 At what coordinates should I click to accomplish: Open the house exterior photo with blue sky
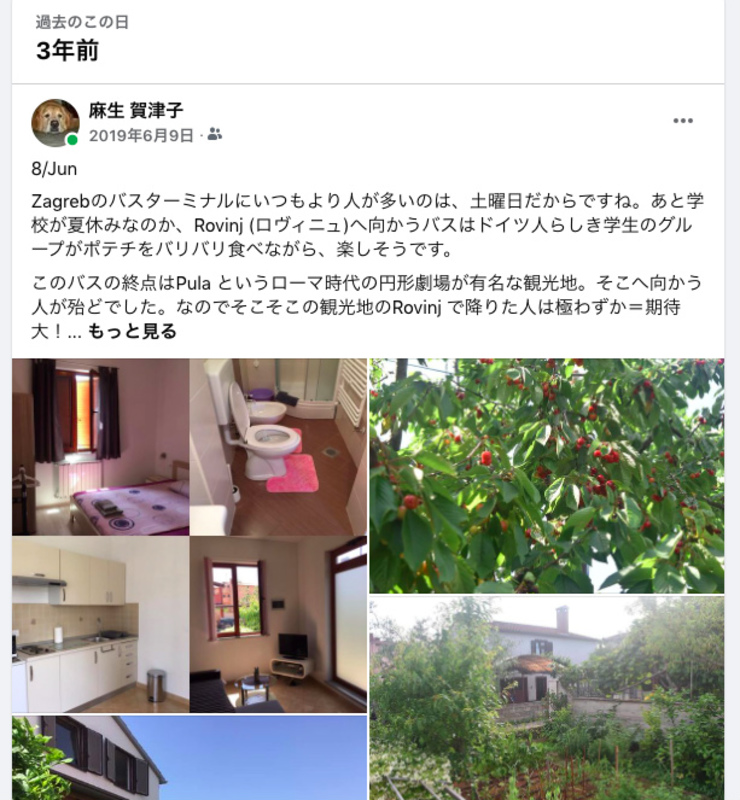pyautogui.click(x=189, y=758)
